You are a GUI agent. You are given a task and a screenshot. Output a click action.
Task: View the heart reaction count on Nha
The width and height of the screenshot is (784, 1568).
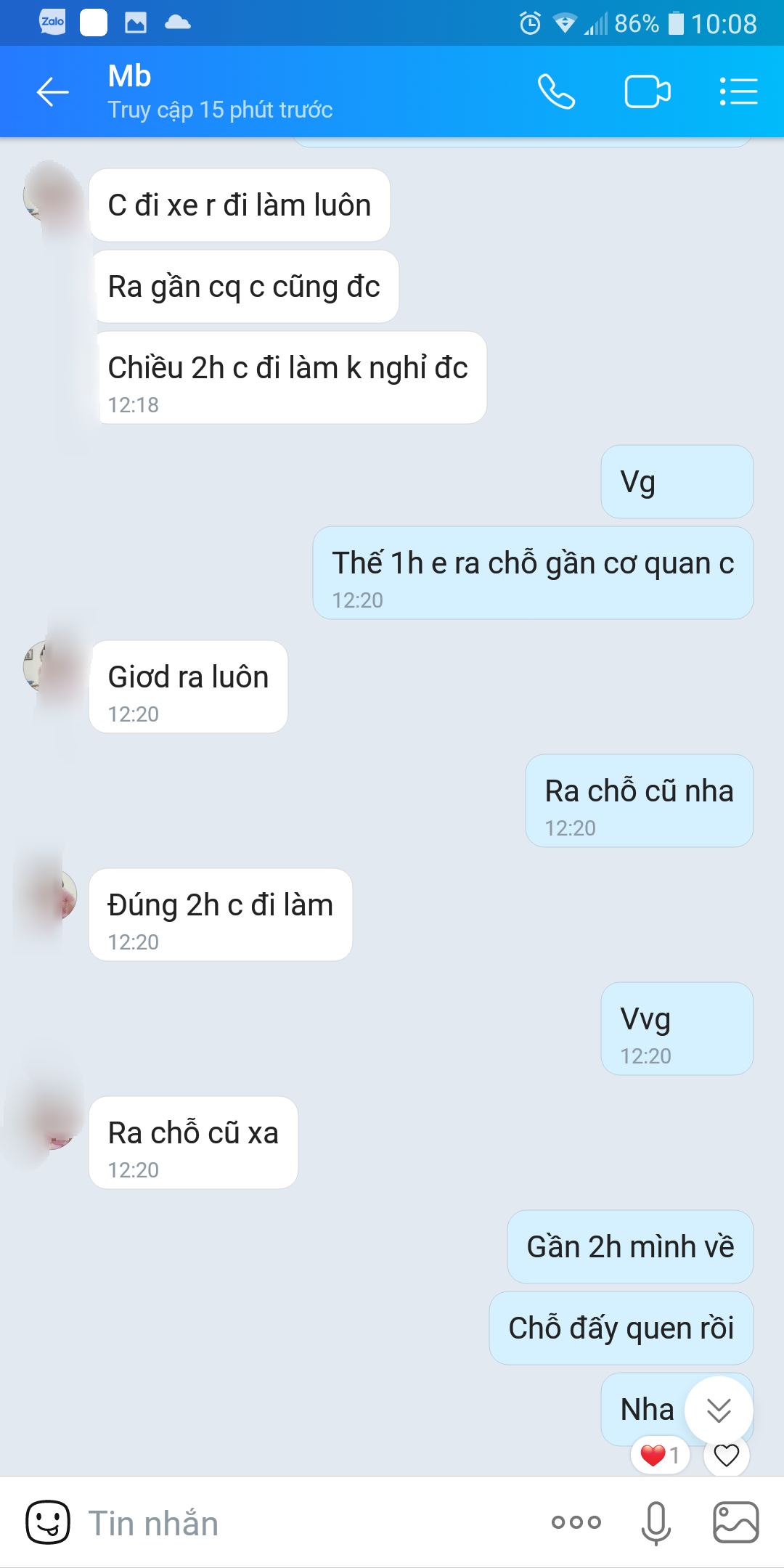[x=660, y=1455]
